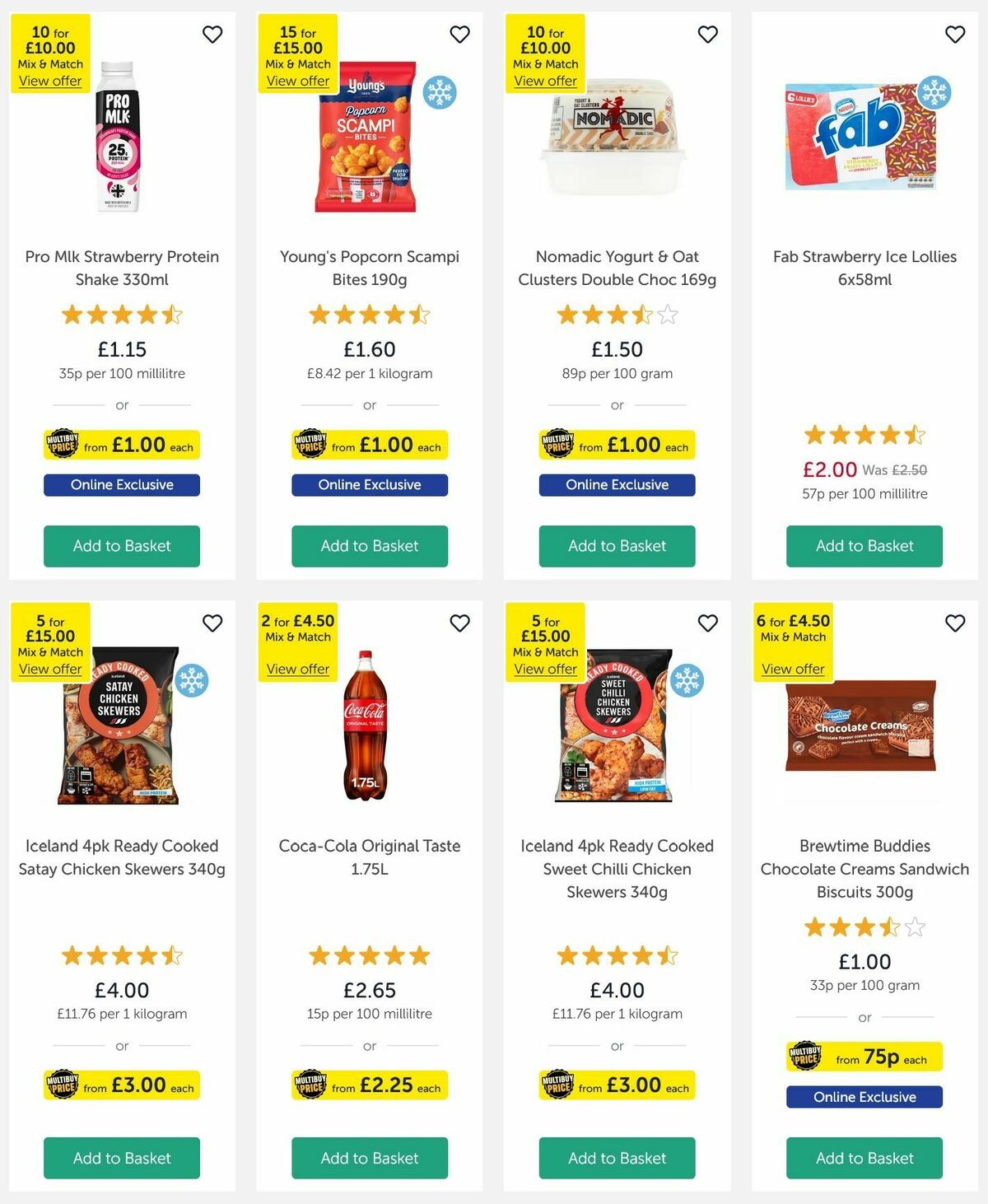Open the 5 for £15 offer on Sweet Chilli Skewers
Image resolution: width=988 pixels, height=1204 pixels.
544,669
